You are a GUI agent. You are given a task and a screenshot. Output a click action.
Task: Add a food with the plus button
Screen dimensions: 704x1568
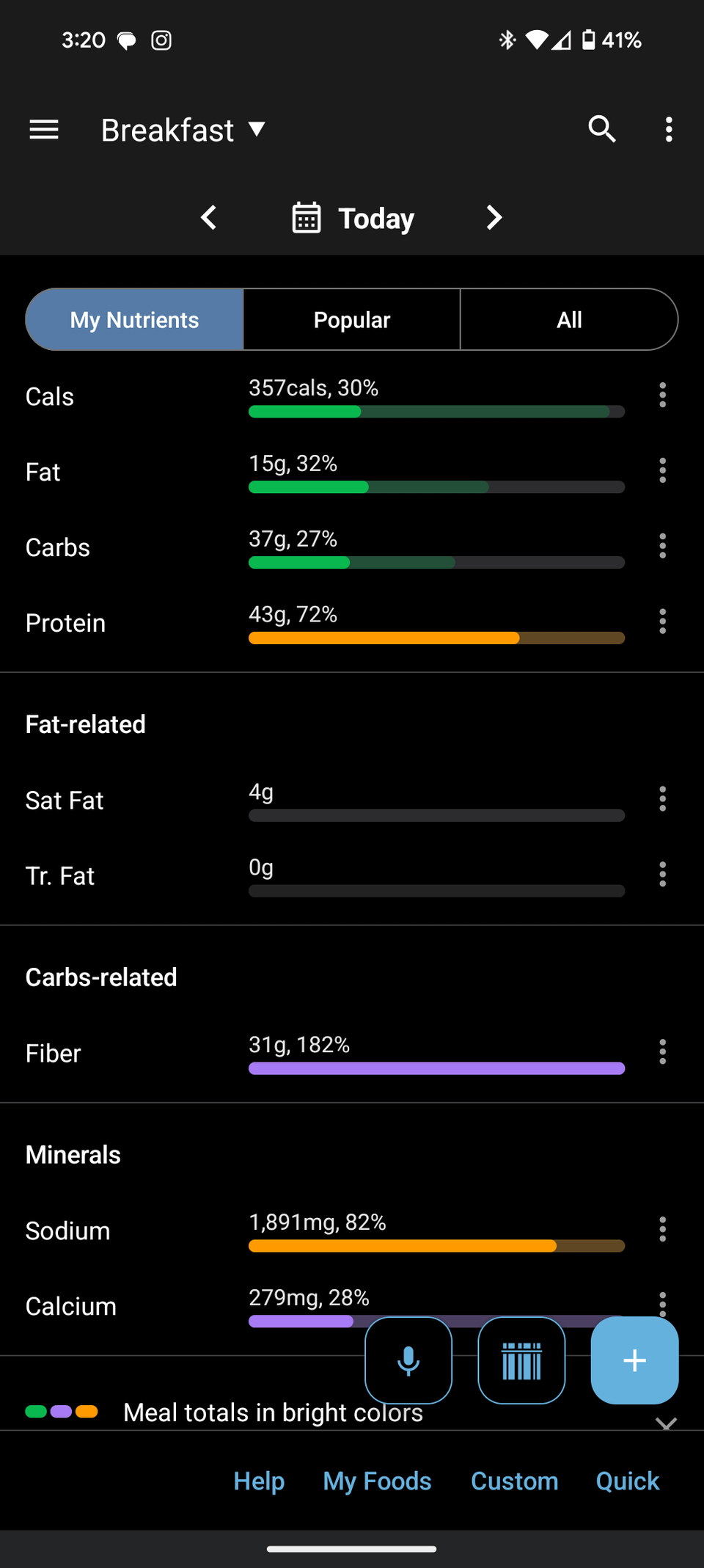point(634,1360)
